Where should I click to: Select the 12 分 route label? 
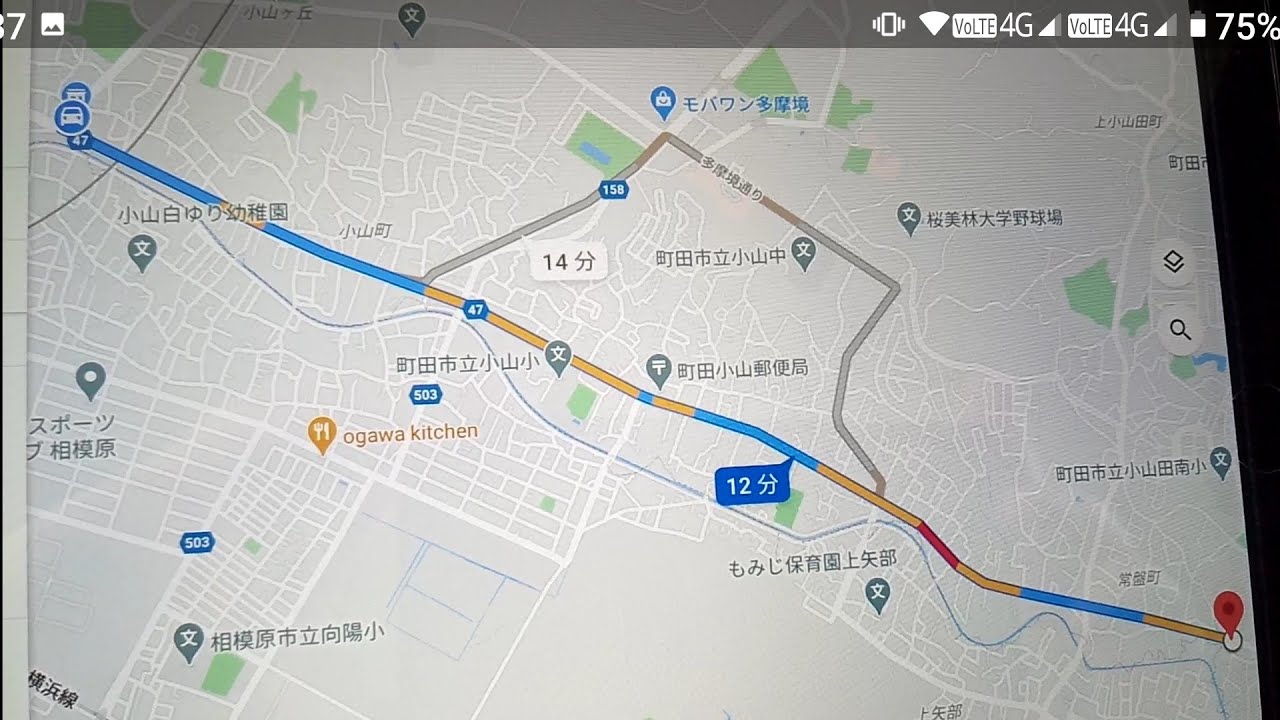(752, 486)
